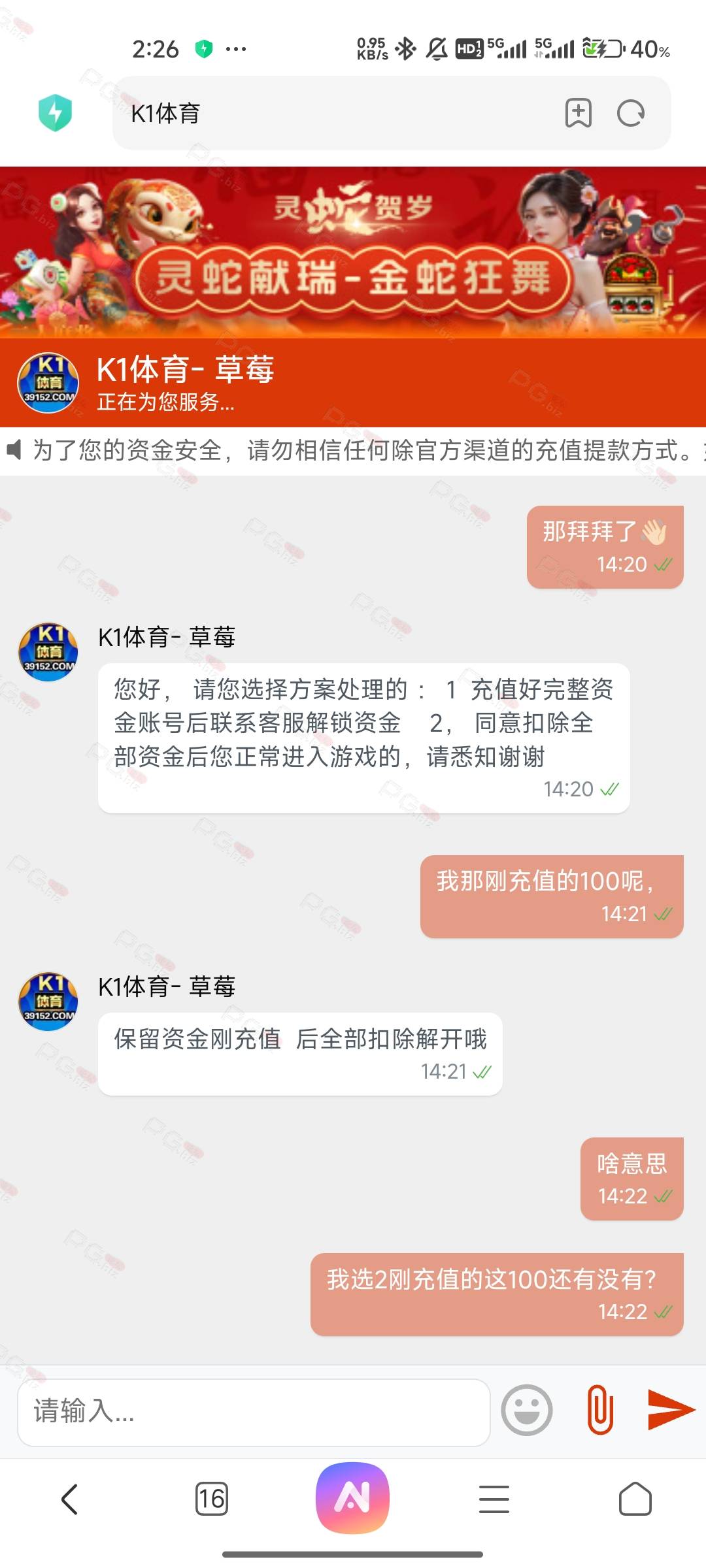Send the message with the arrow
The width and height of the screenshot is (706, 1568).
point(670,1409)
